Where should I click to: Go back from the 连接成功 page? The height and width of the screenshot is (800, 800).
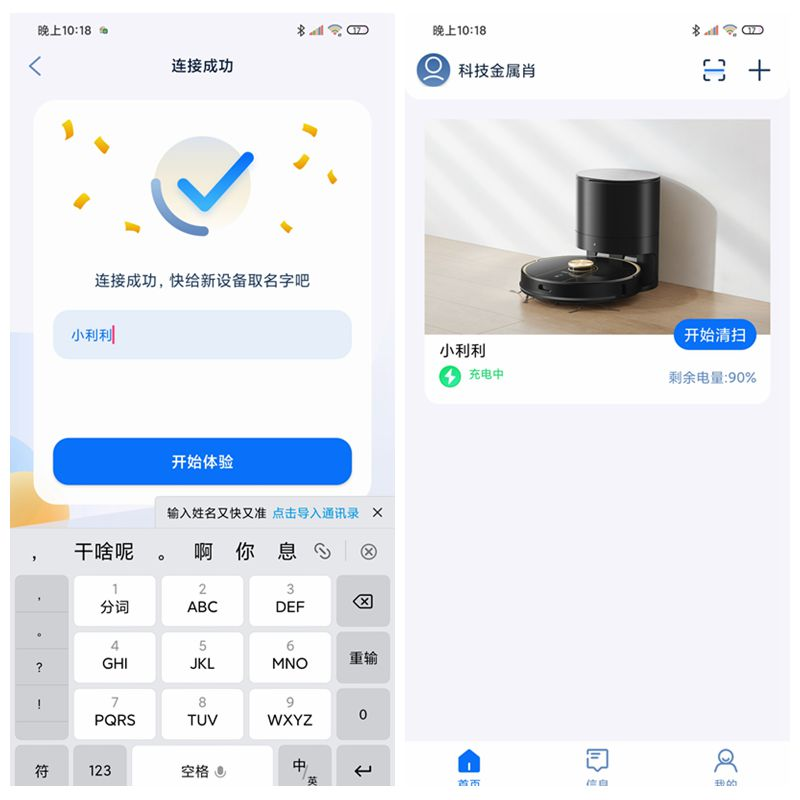pos(35,66)
